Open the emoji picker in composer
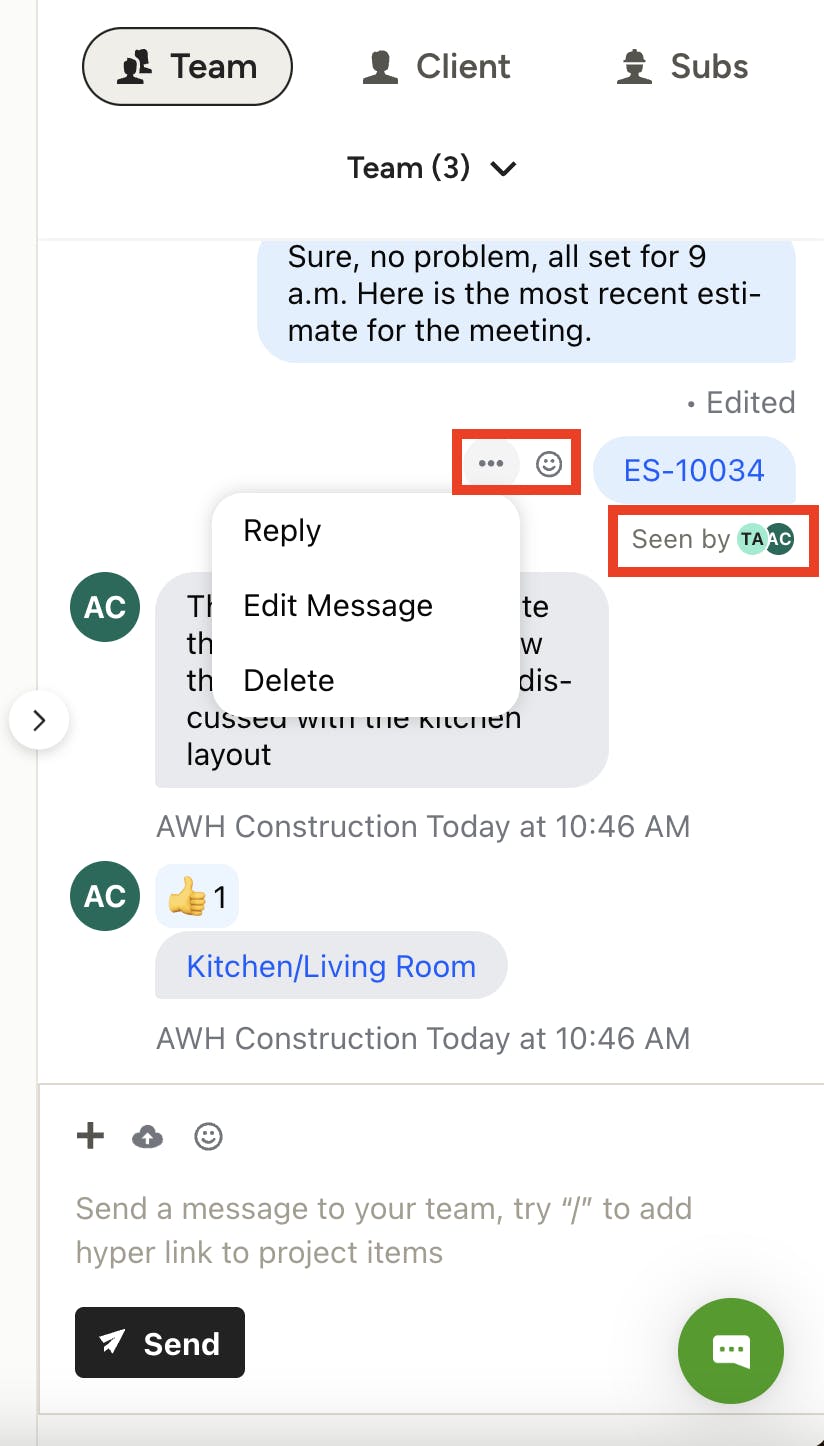Image resolution: width=824 pixels, height=1446 pixels. [x=208, y=1136]
